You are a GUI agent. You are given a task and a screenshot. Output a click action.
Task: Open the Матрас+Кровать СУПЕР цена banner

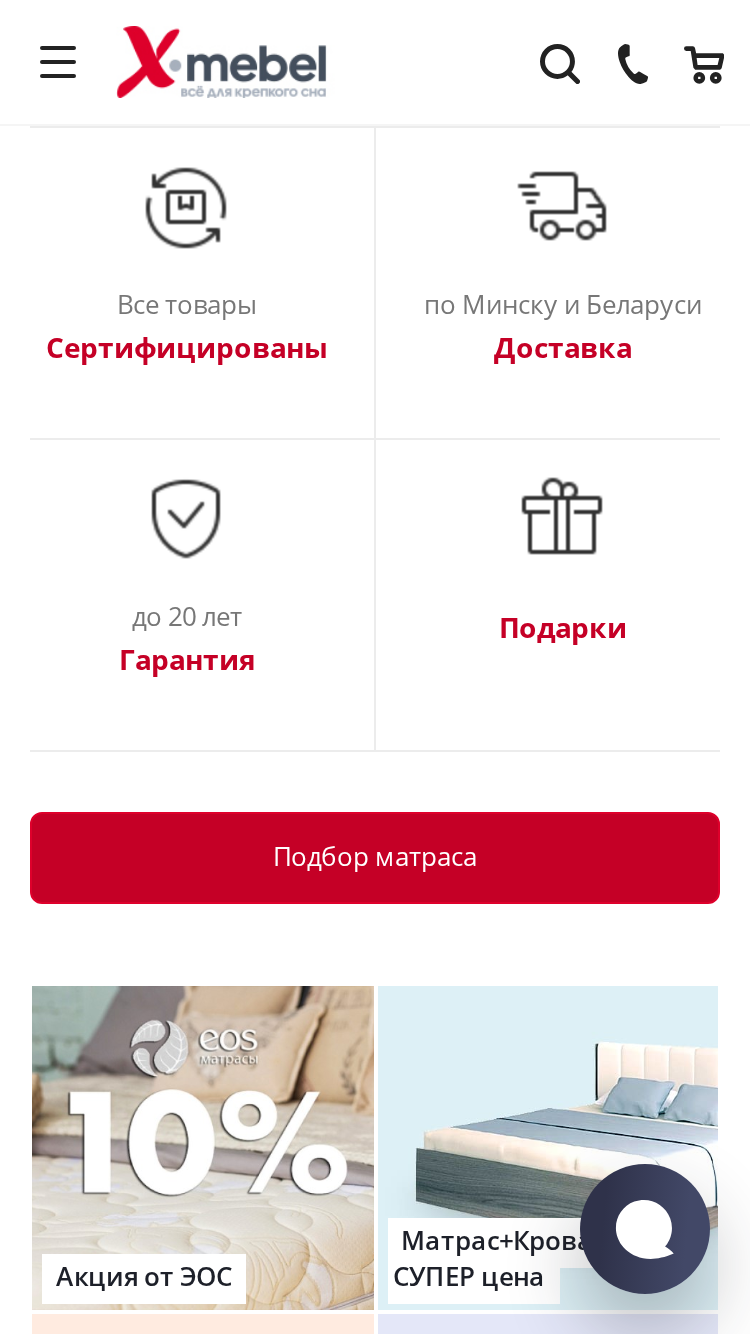point(548,1148)
